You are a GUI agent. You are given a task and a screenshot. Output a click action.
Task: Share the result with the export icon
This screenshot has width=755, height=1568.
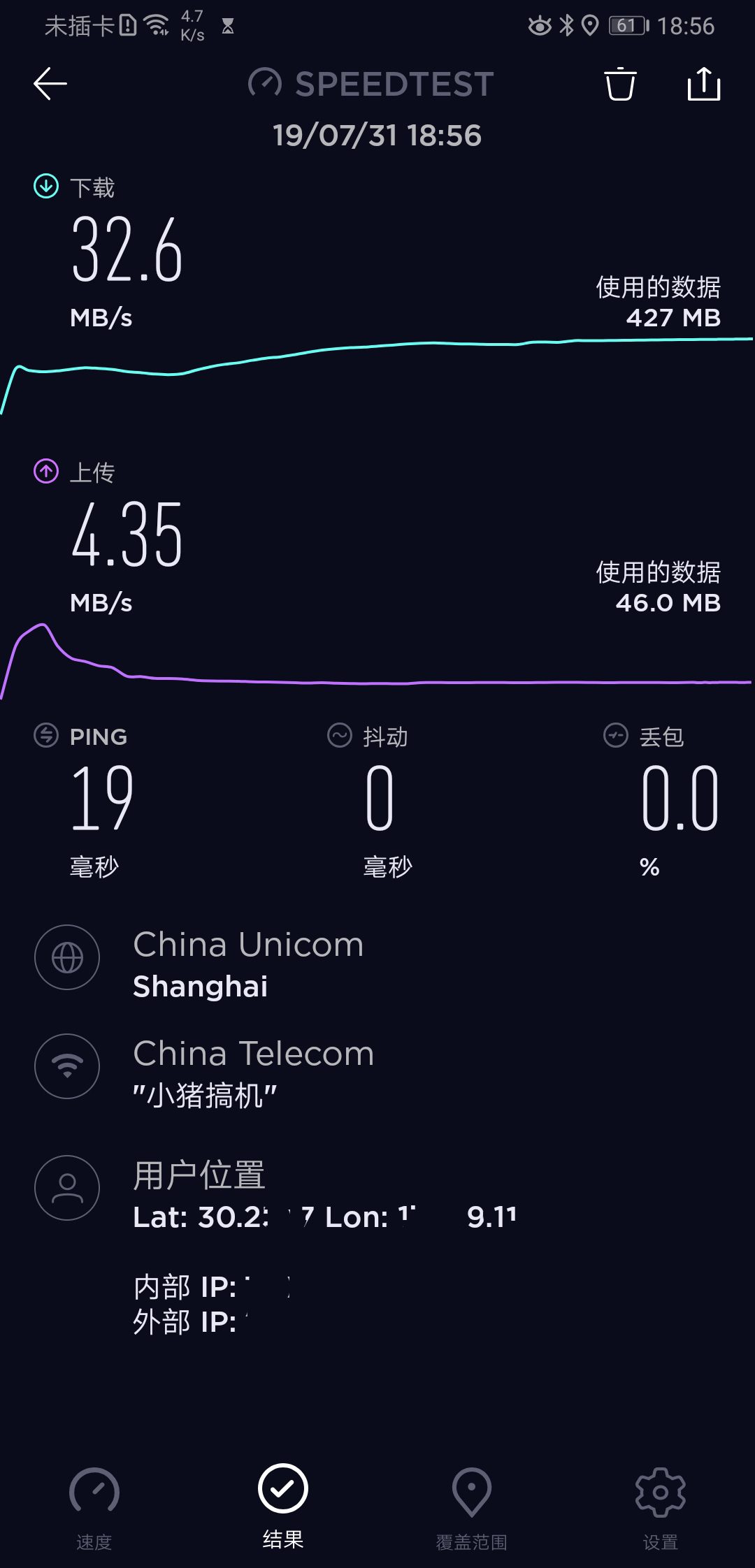704,84
